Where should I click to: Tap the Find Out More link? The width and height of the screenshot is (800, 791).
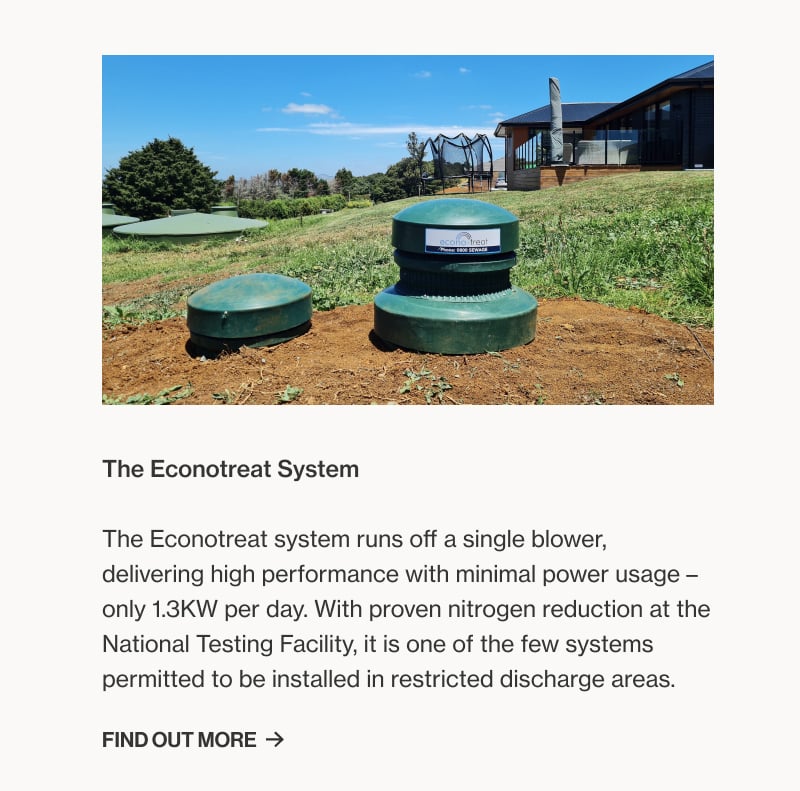192,740
